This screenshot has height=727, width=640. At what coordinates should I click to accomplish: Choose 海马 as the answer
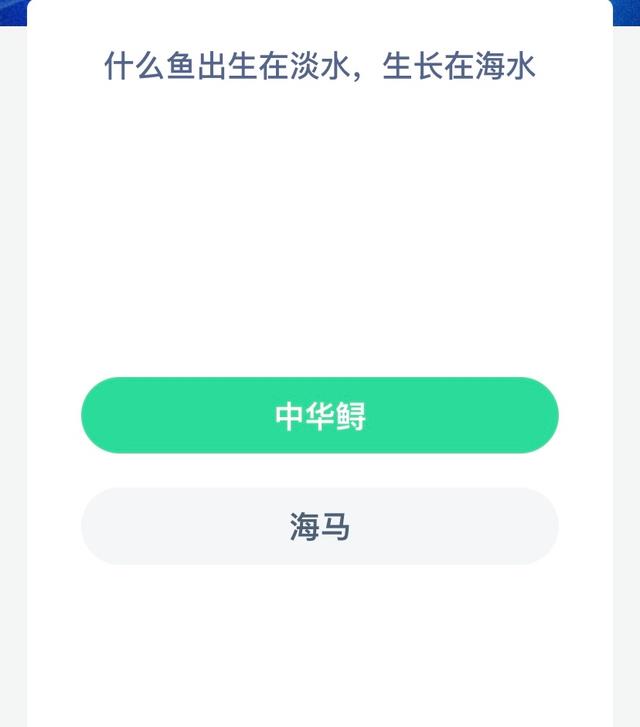pos(320,526)
